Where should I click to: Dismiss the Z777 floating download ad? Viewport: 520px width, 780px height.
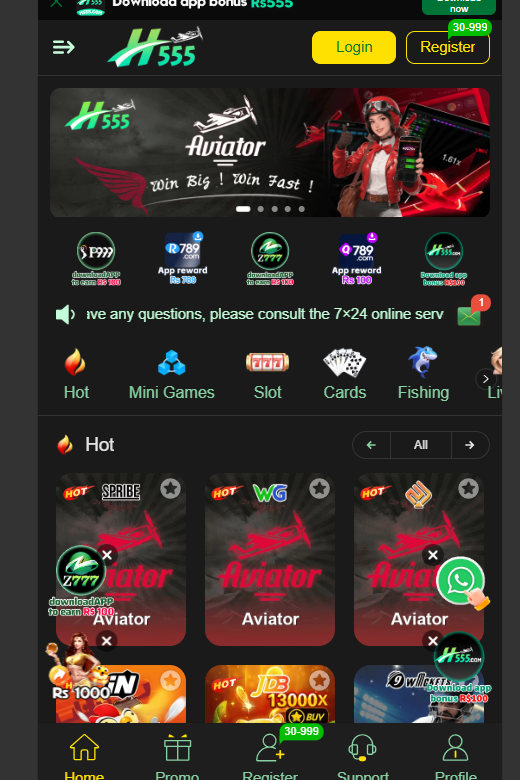[107, 554]
